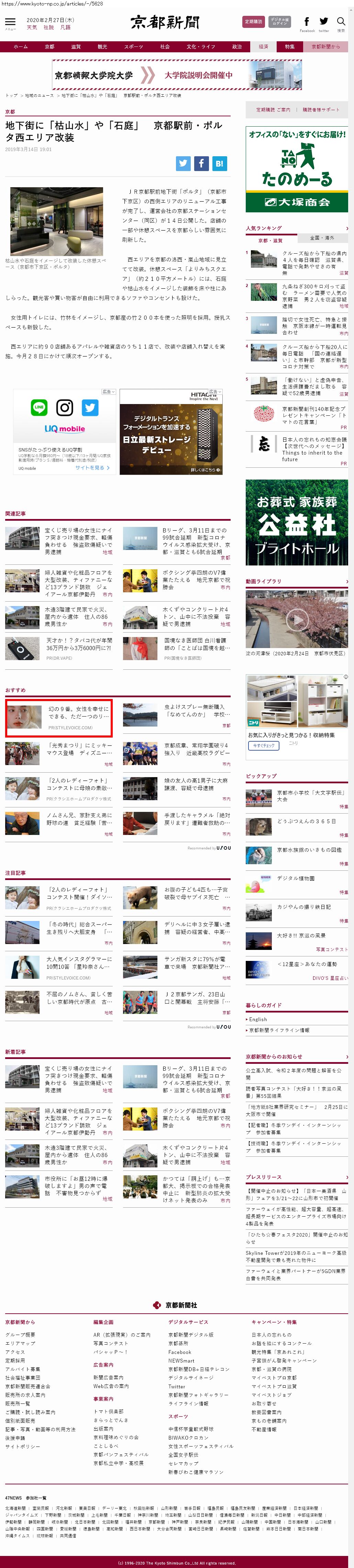Share the article on Twitter
Image resolution: width=354 pixels, height=1568 pixels.
point(183,163)
